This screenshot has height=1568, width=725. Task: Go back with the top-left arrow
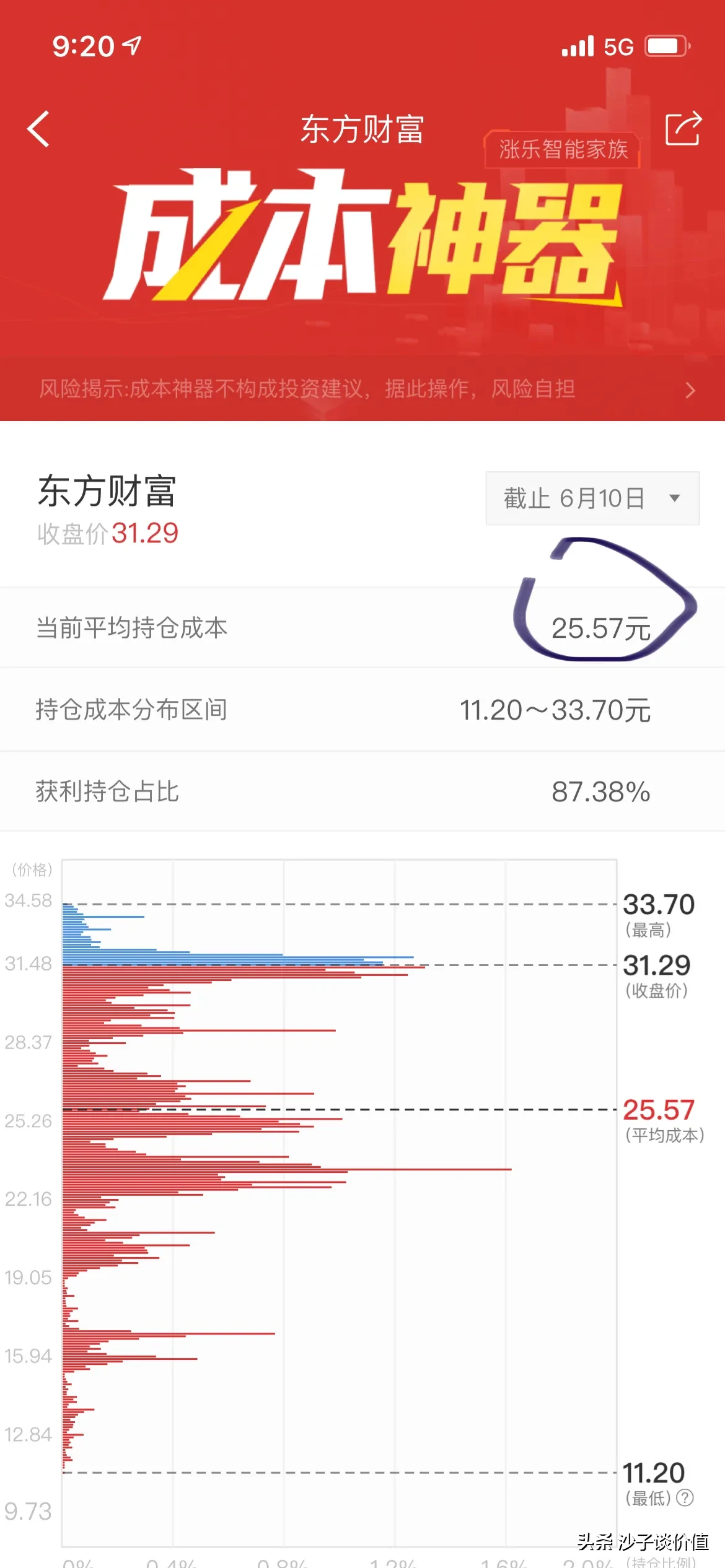(38, 129)
